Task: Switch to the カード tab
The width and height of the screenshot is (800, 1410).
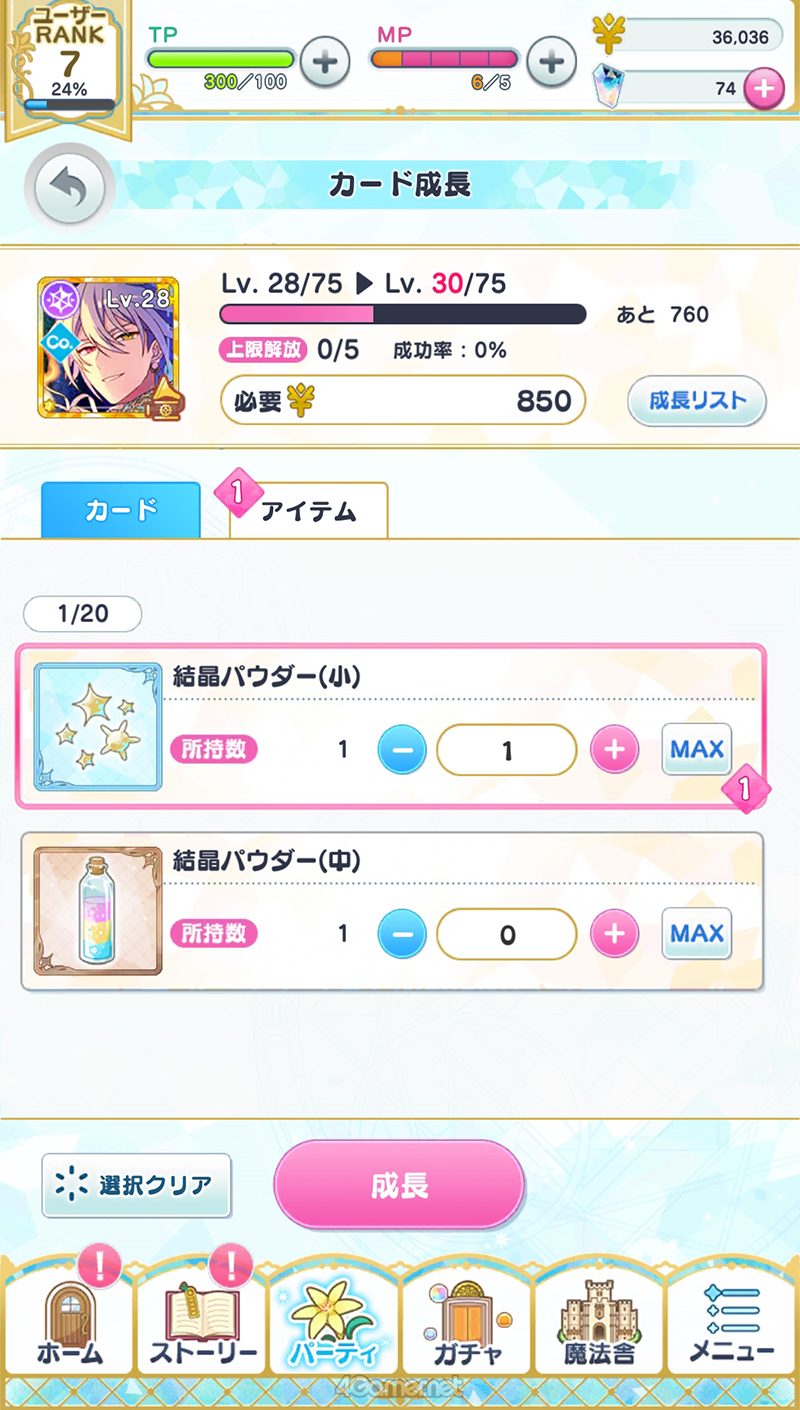Action: pos(121,510)
